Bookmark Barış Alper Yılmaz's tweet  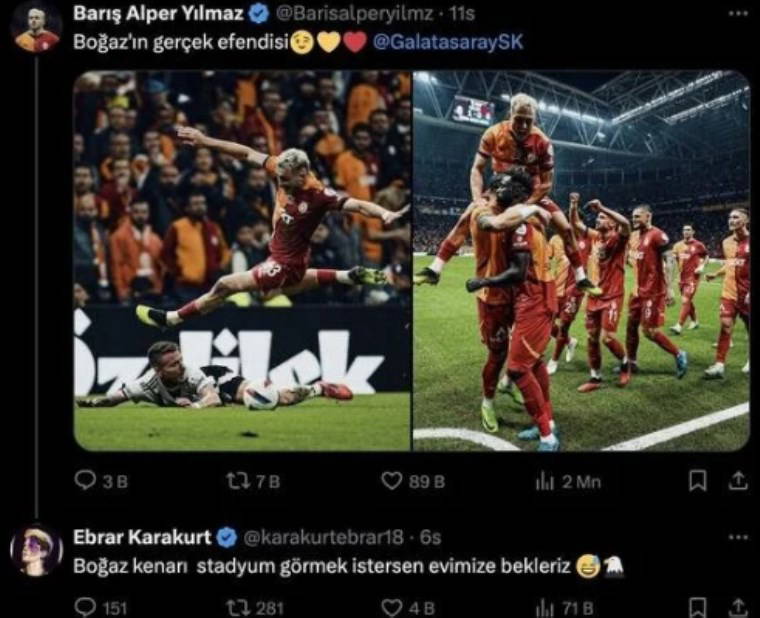(699, 481)
